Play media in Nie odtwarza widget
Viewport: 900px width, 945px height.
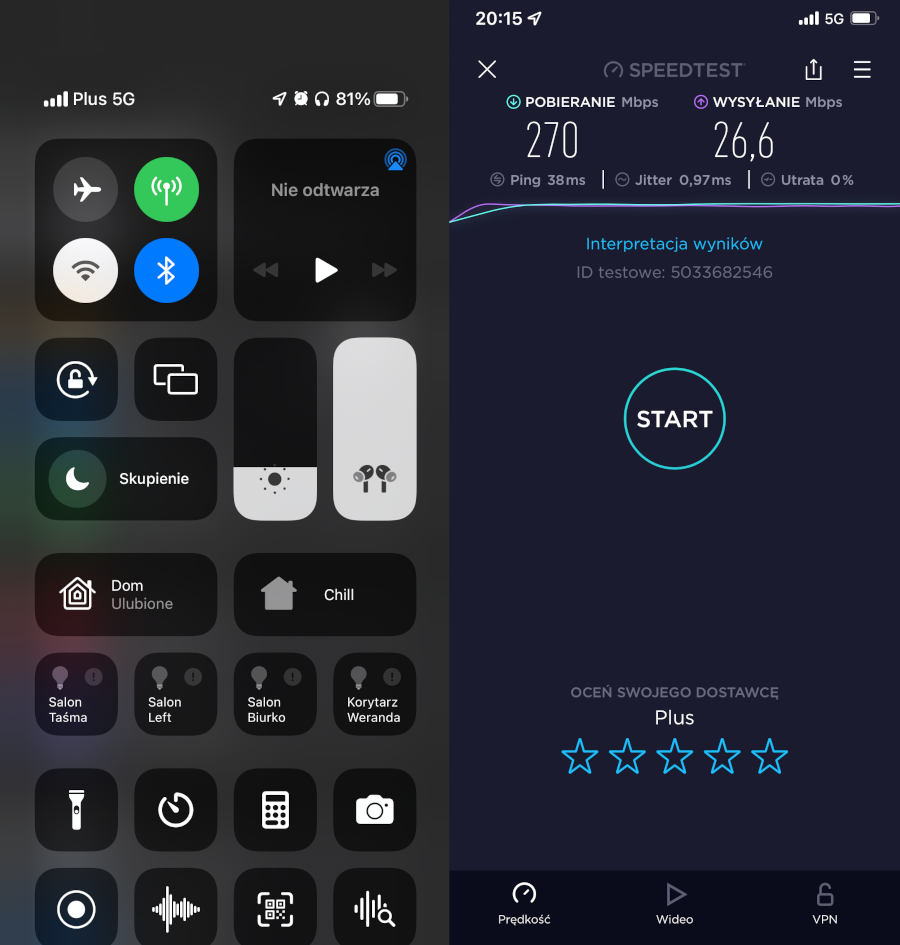[325, 270]
